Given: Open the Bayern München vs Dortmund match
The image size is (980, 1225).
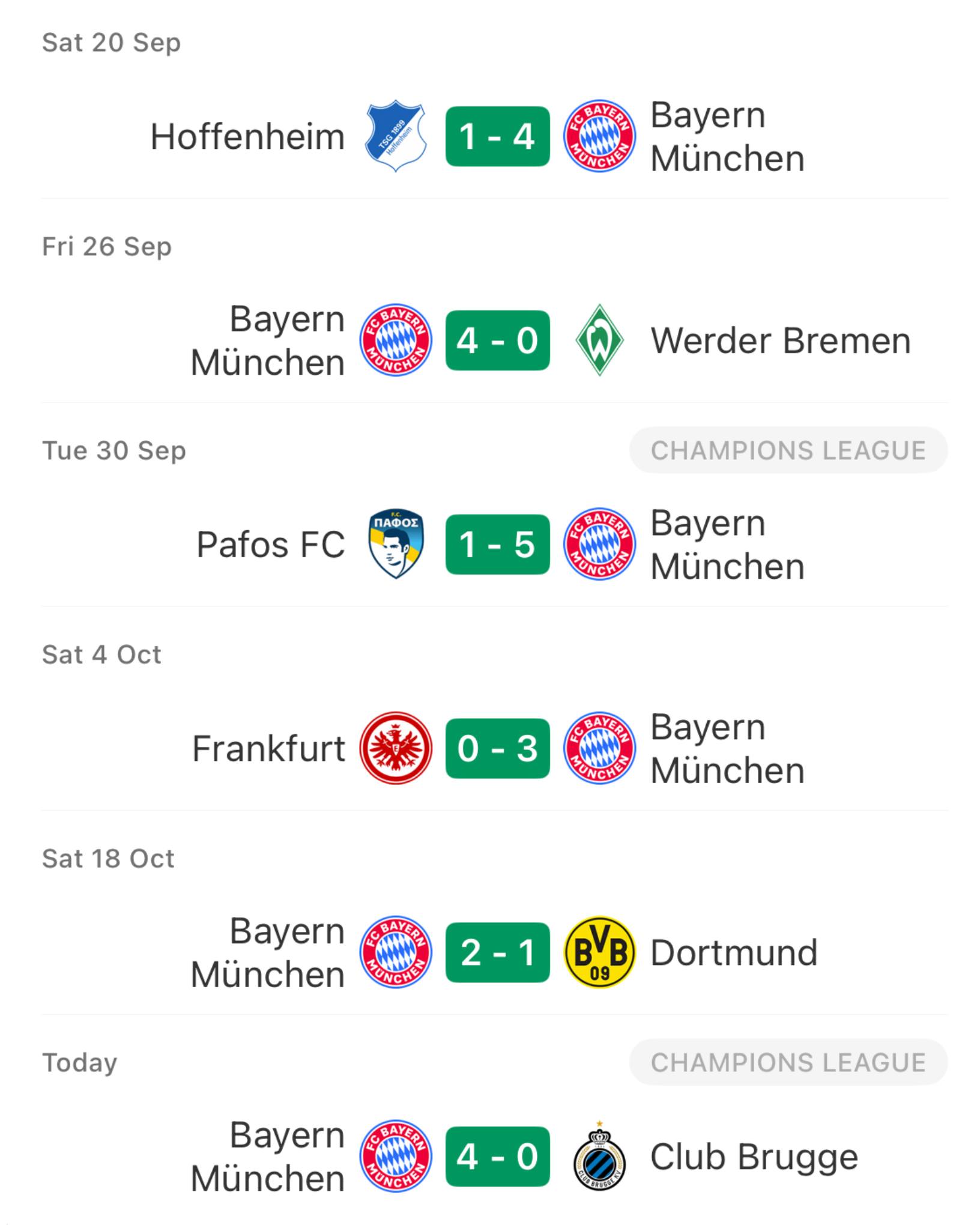Looking at the screenshot, I should click(497, 953).
